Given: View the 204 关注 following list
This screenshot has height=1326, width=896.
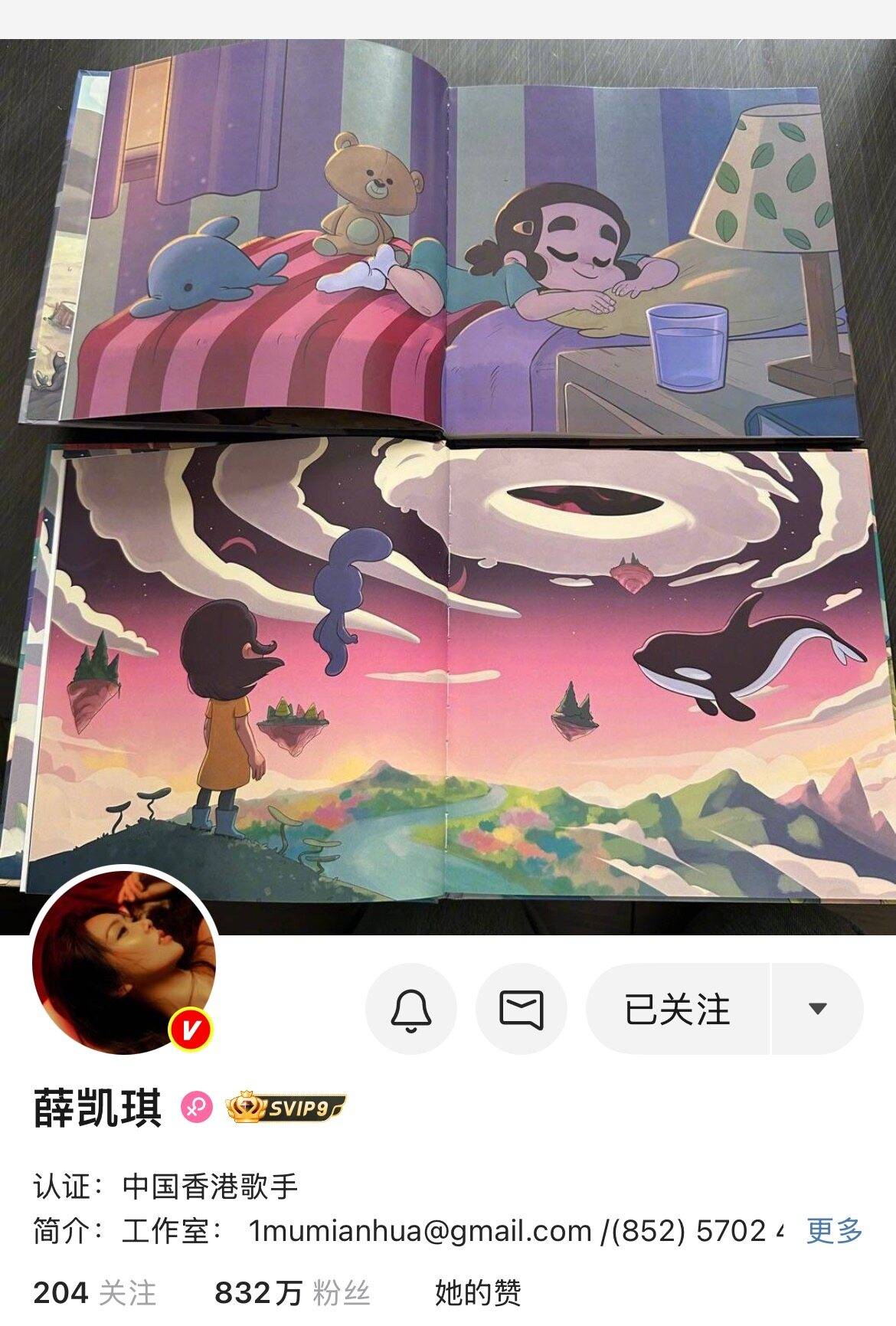Looking at the screenshot, I should (95, 1292).
